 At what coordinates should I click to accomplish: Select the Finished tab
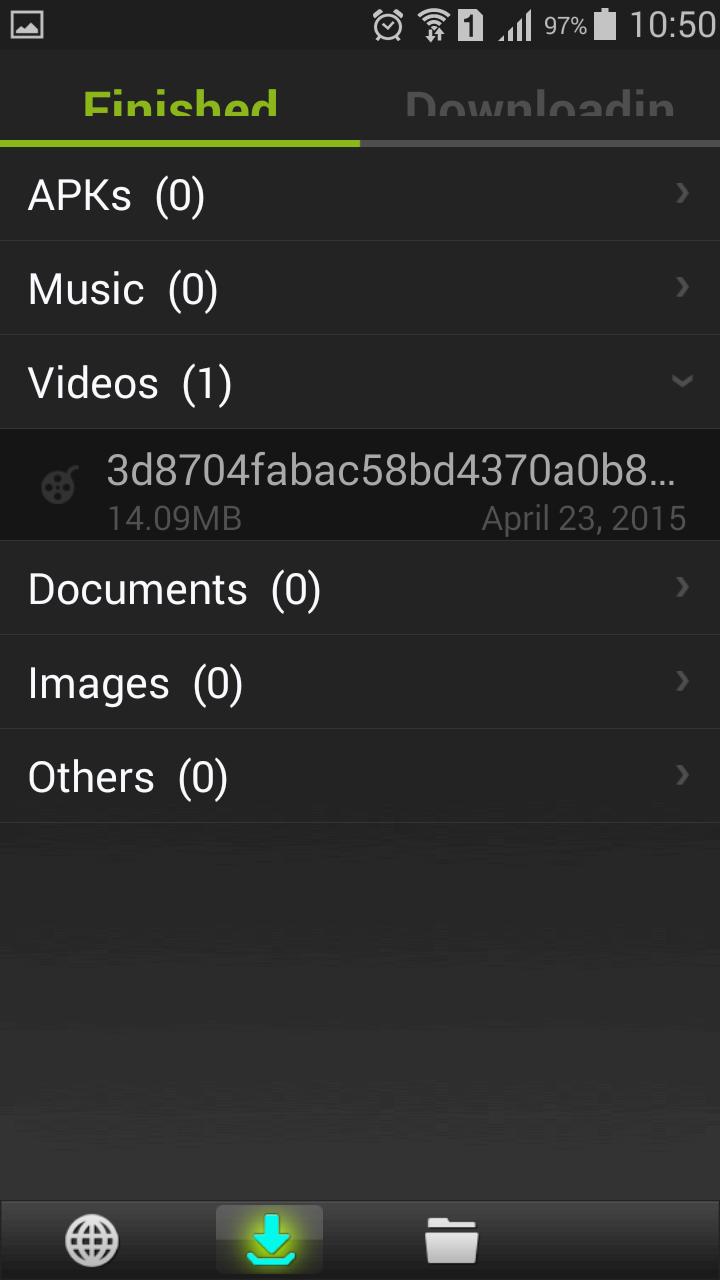180,105
